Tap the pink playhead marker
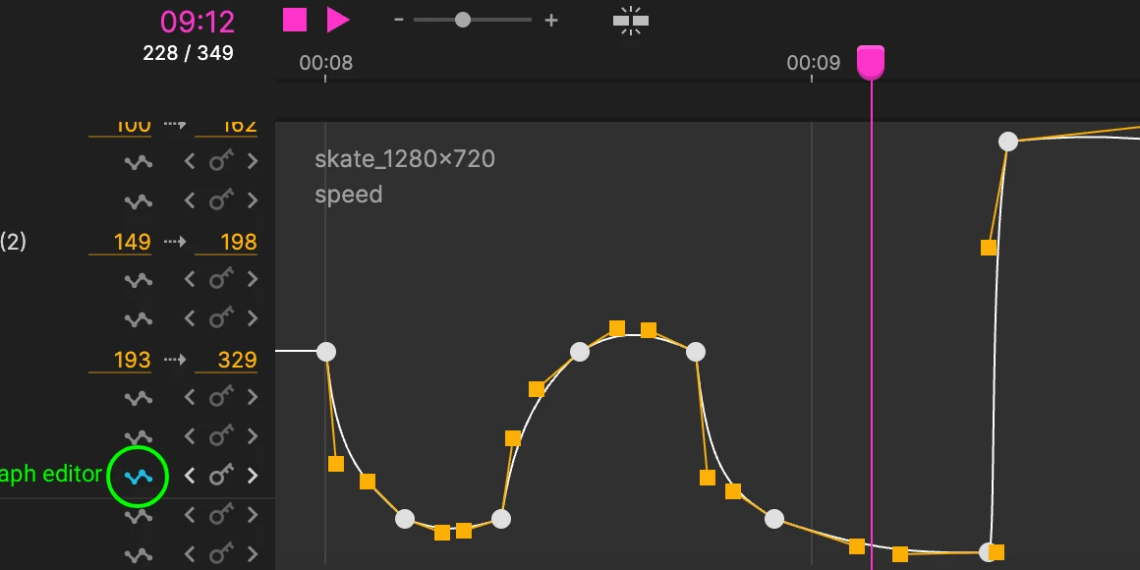This screenshot has height=570, width=1140. [871, 62]
